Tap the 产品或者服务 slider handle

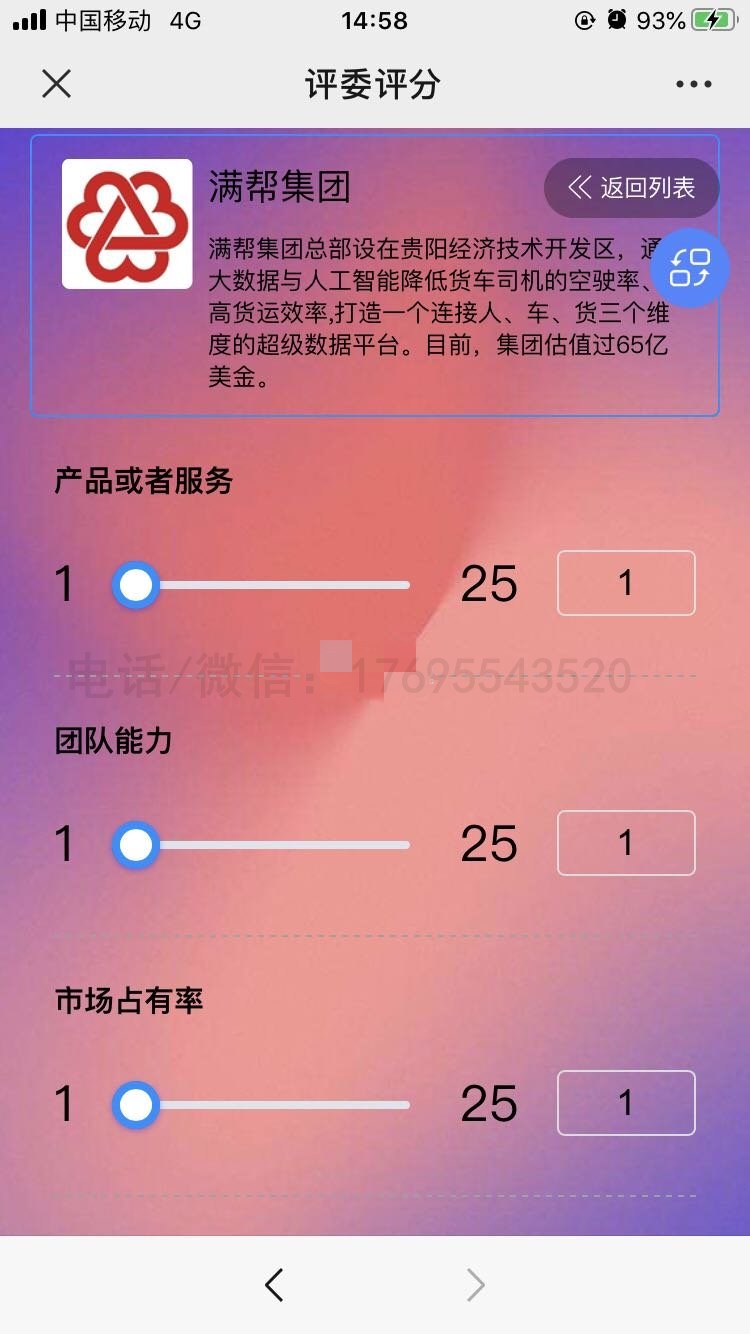pyautogui.click(x=136, y=585)
